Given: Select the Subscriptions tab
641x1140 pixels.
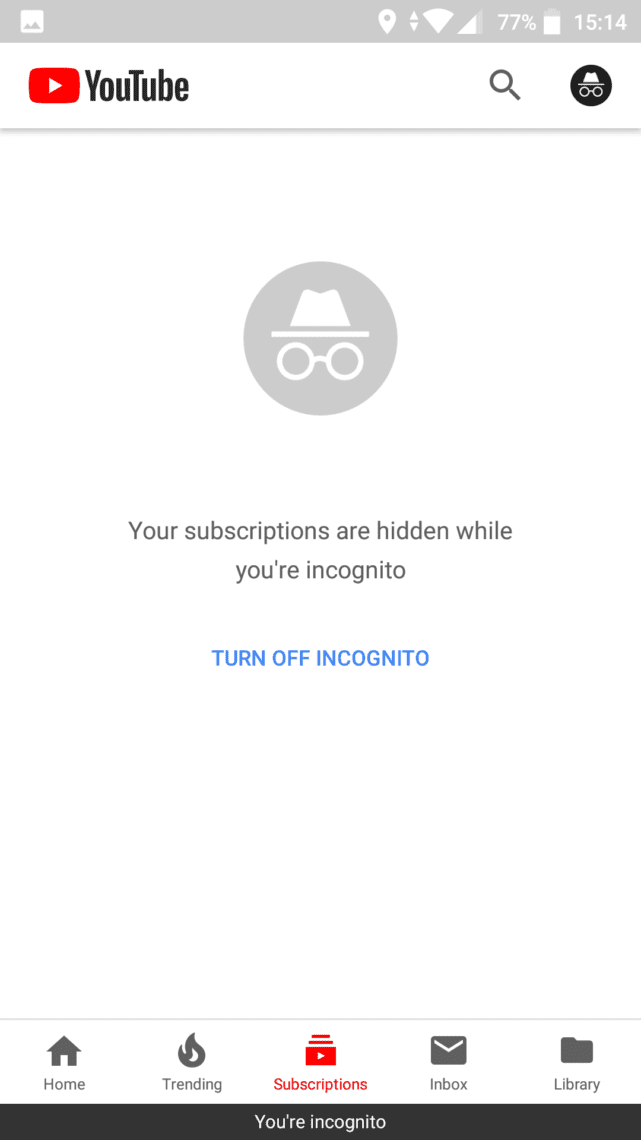Looking at the screenshot, I should [320, 1063].
